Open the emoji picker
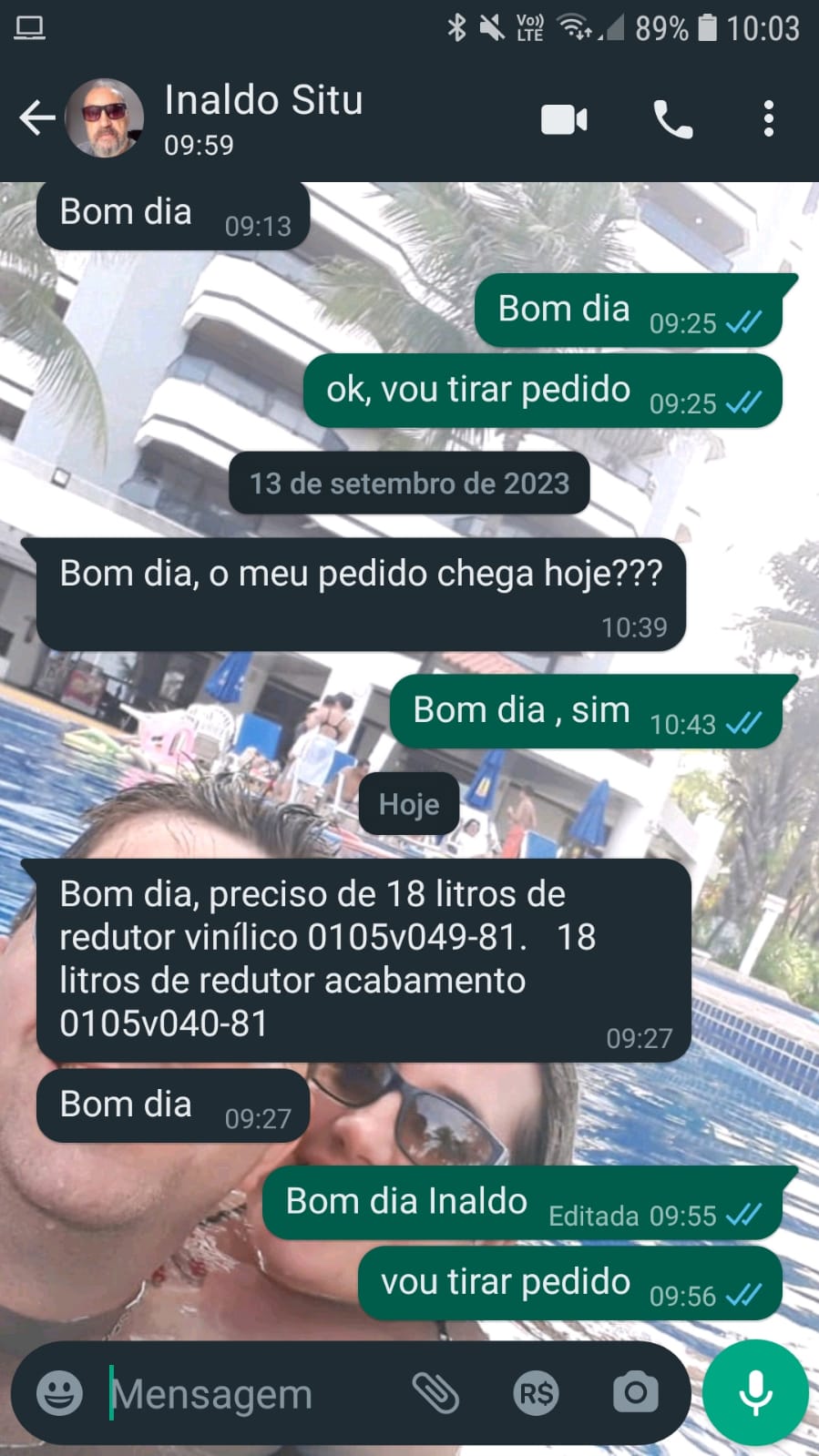The width and height of the screenshot is (819, 1456). [x=60, y=1392]
